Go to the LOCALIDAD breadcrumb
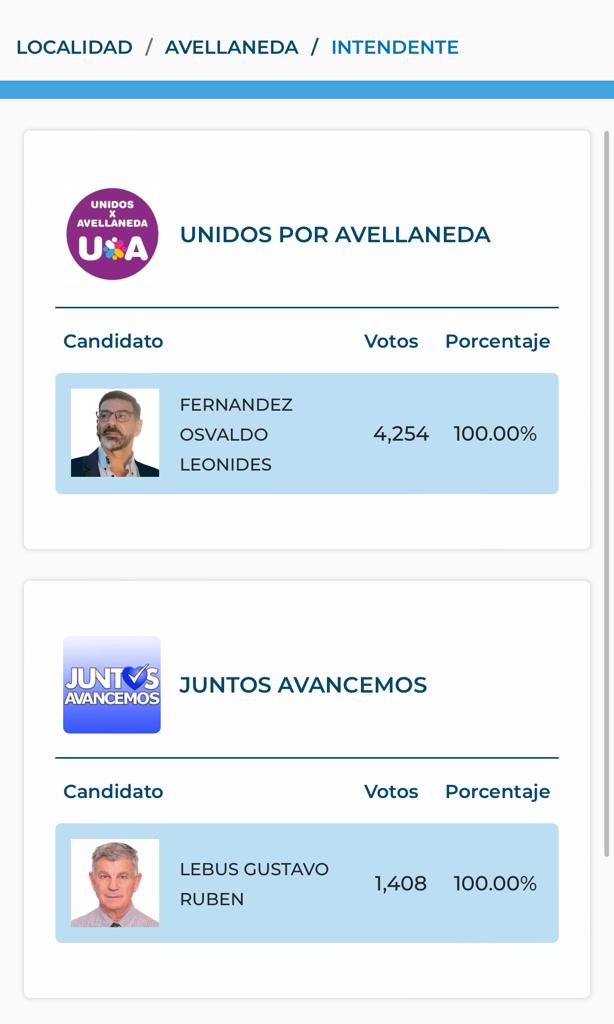Screen dimensions: 614x1024 (x=74, y=48)
